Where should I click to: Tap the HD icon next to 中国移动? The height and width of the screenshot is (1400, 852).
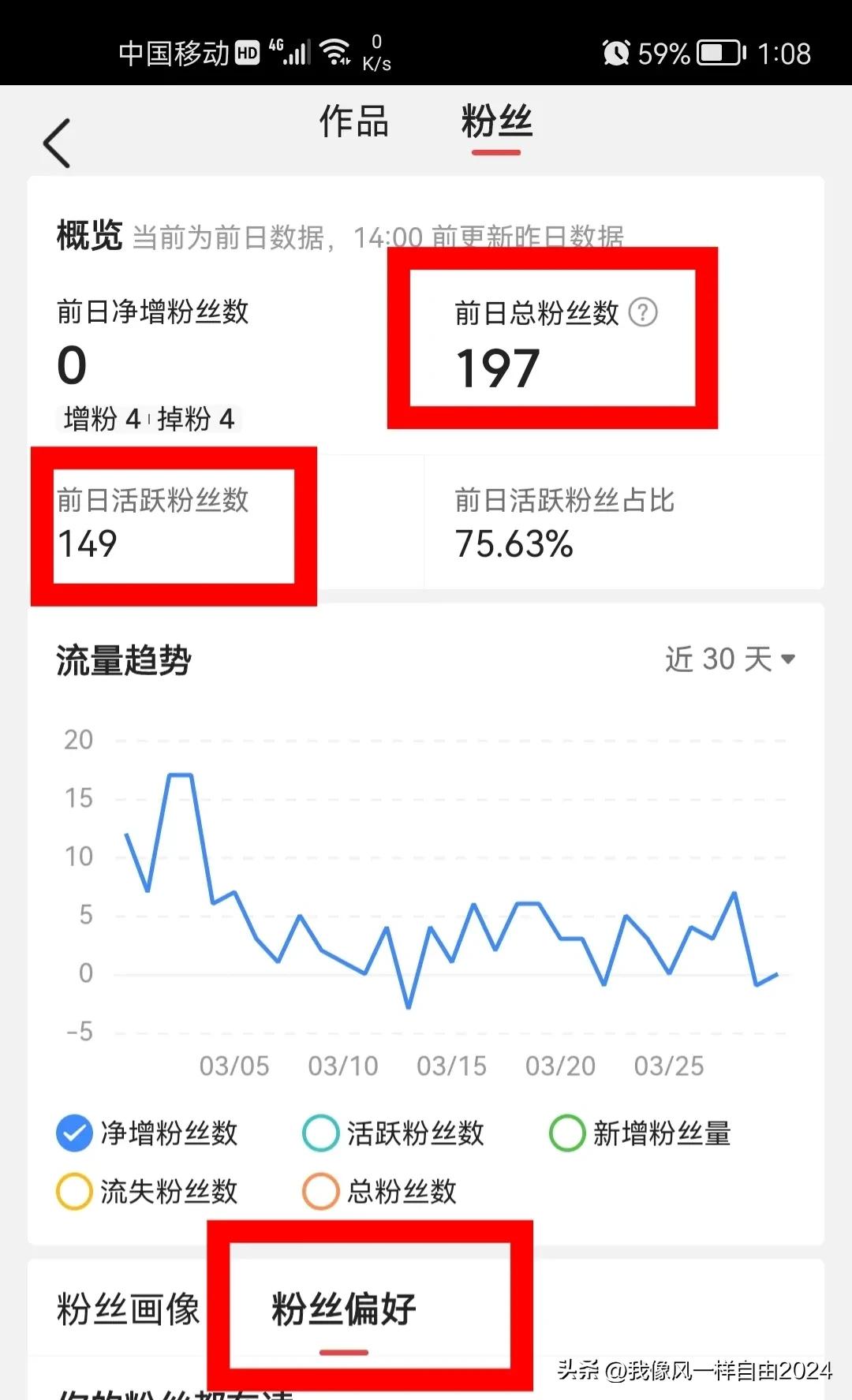click(x=247, y=51)
